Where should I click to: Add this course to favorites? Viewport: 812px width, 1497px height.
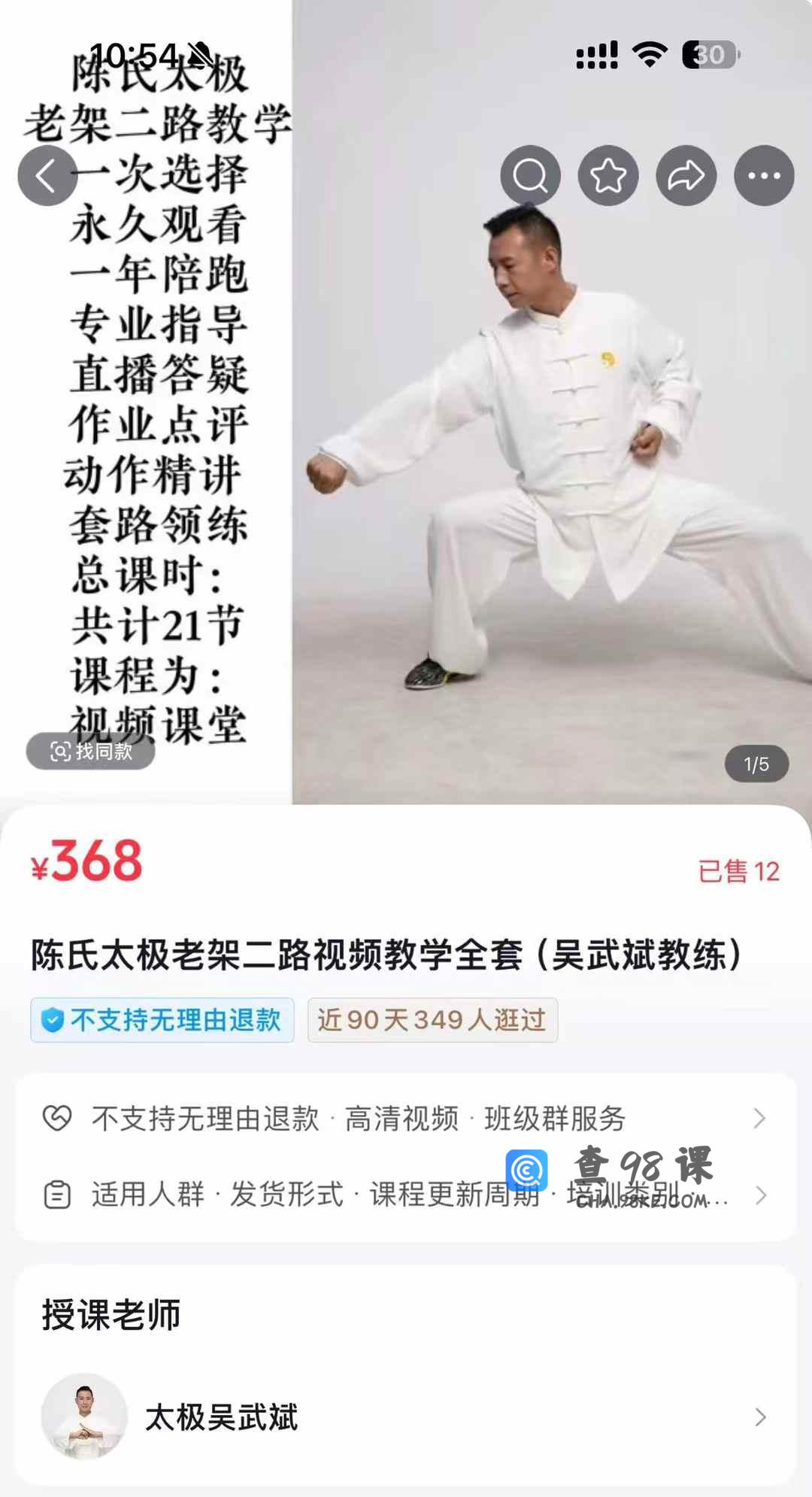pos(607,176)
